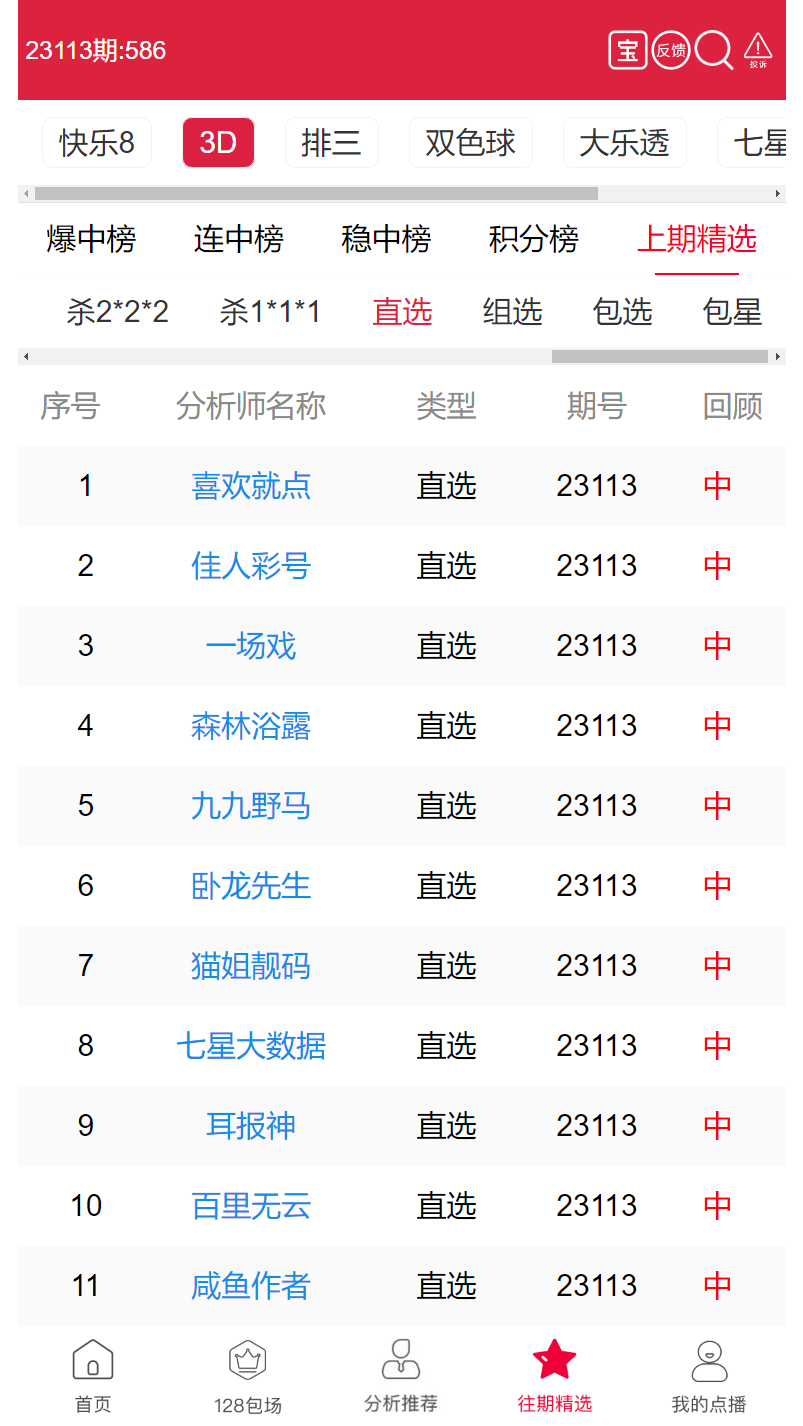Open the 投诉 complaint warning icon
Screen dimensions: 803x1426
click(x=758, y=50)
